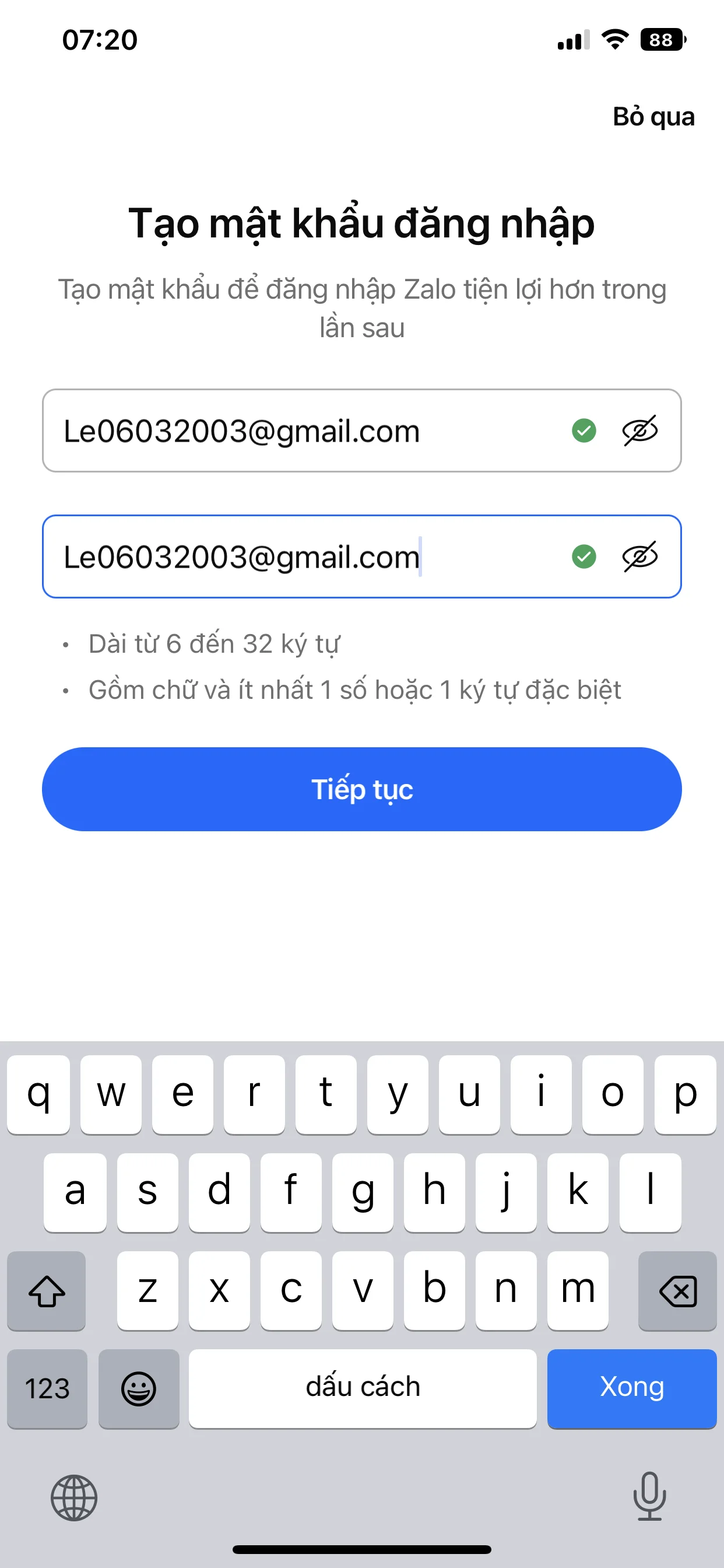724x1568 pixels.
Task: Toggle visibility of the confirm password field
Action: (639, 556)
